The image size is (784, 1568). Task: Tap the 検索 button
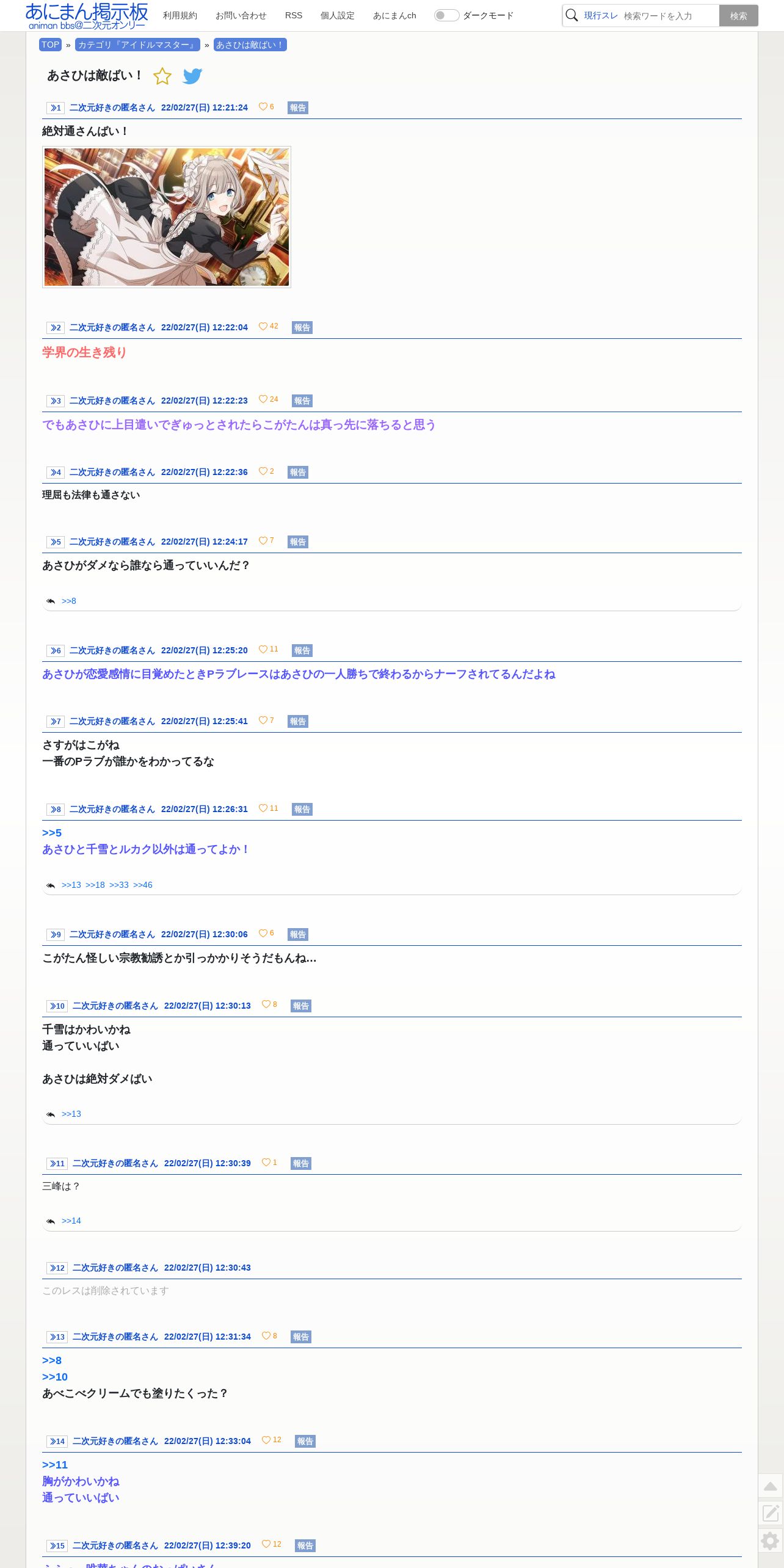[x=738, y=16]
